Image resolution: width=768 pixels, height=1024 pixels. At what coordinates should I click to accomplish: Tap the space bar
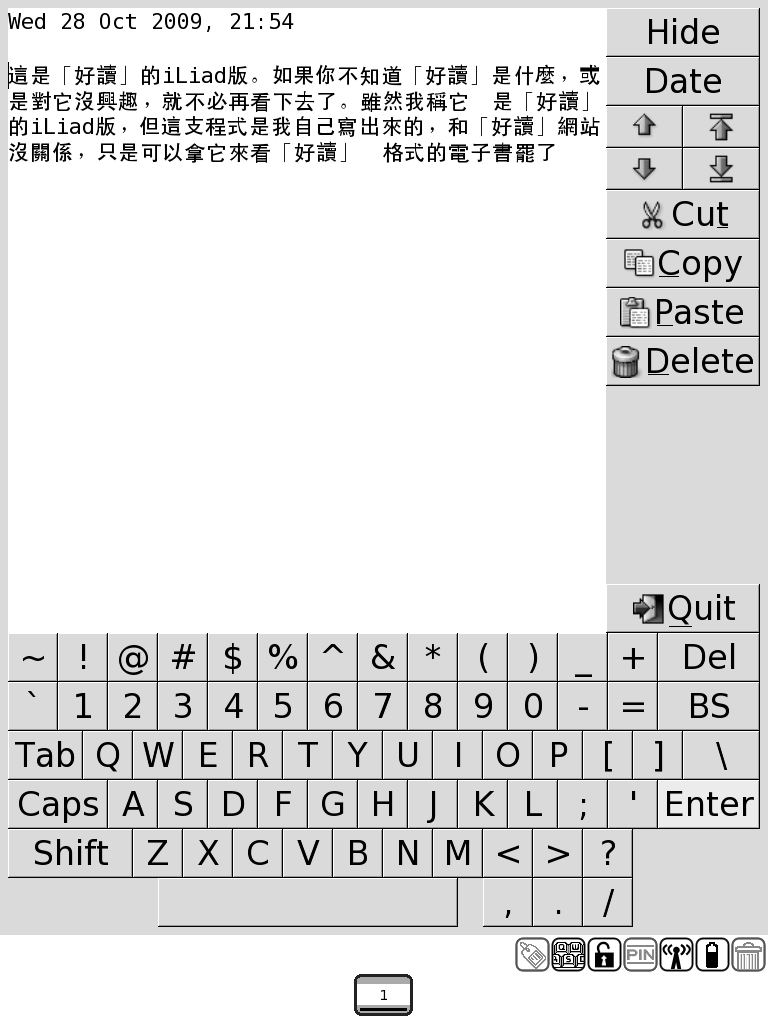pos(307,902)
